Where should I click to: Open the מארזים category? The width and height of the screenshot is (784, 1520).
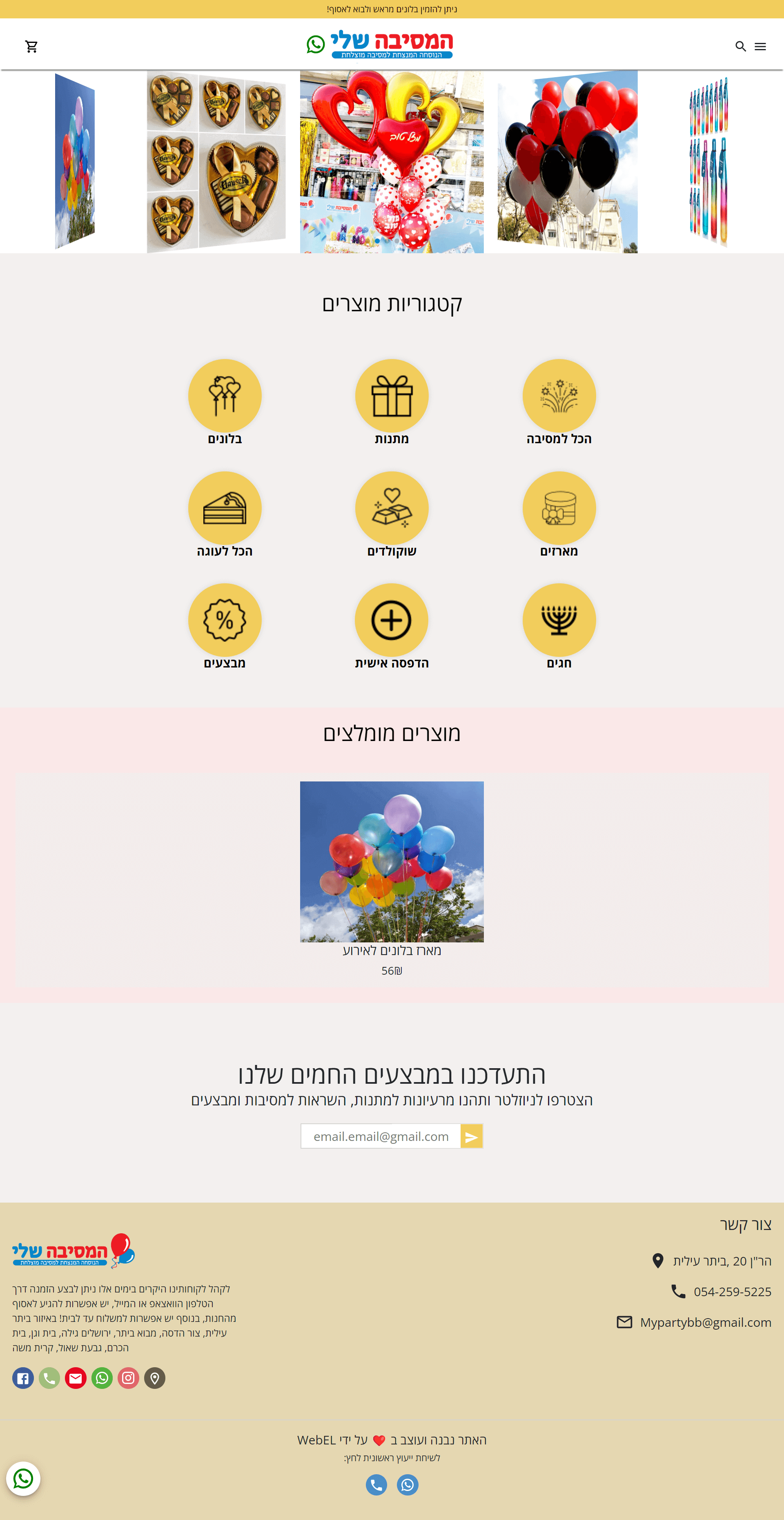pos(559,514)
